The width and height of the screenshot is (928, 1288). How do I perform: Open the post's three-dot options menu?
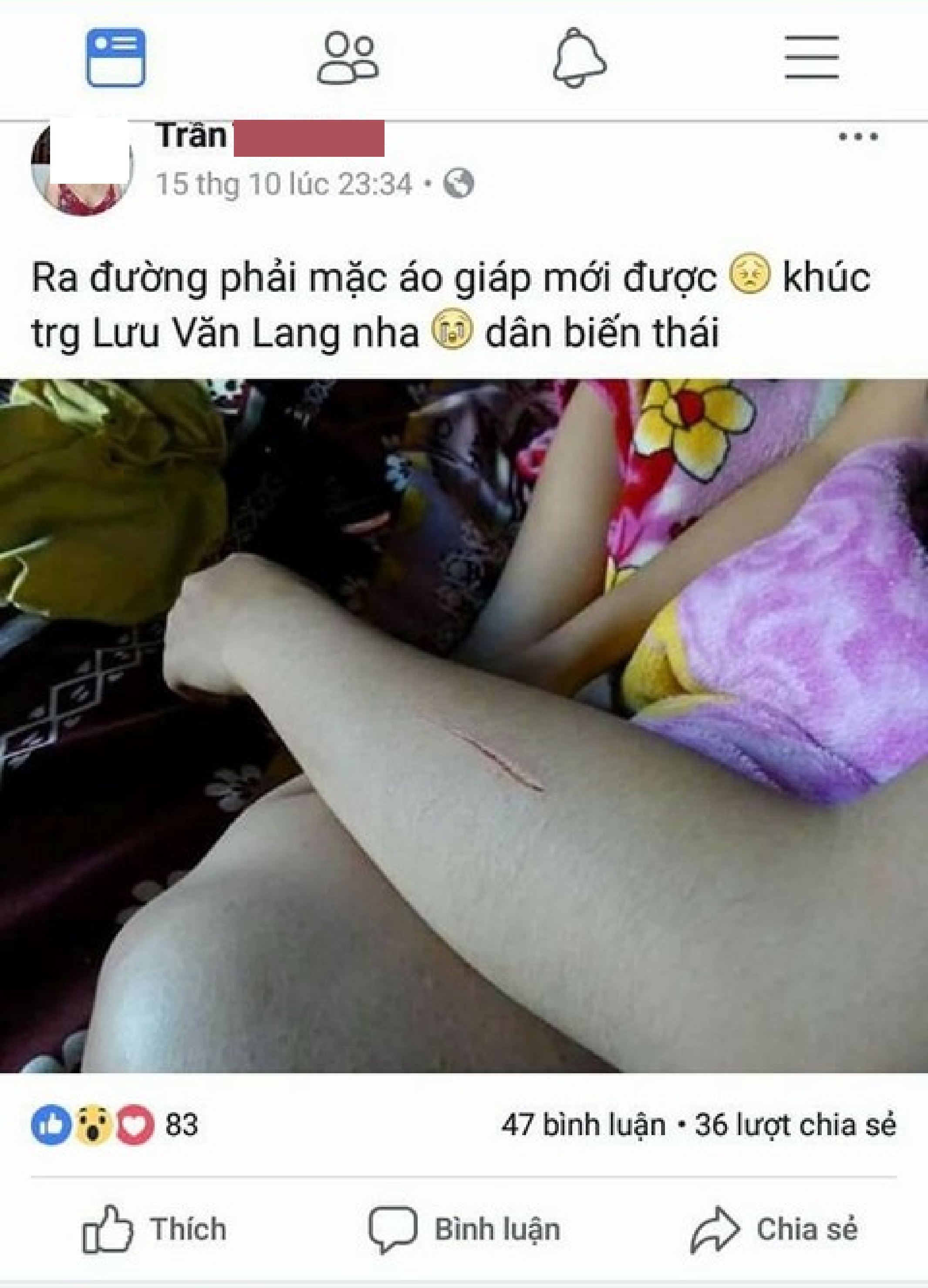pos(858,136)
